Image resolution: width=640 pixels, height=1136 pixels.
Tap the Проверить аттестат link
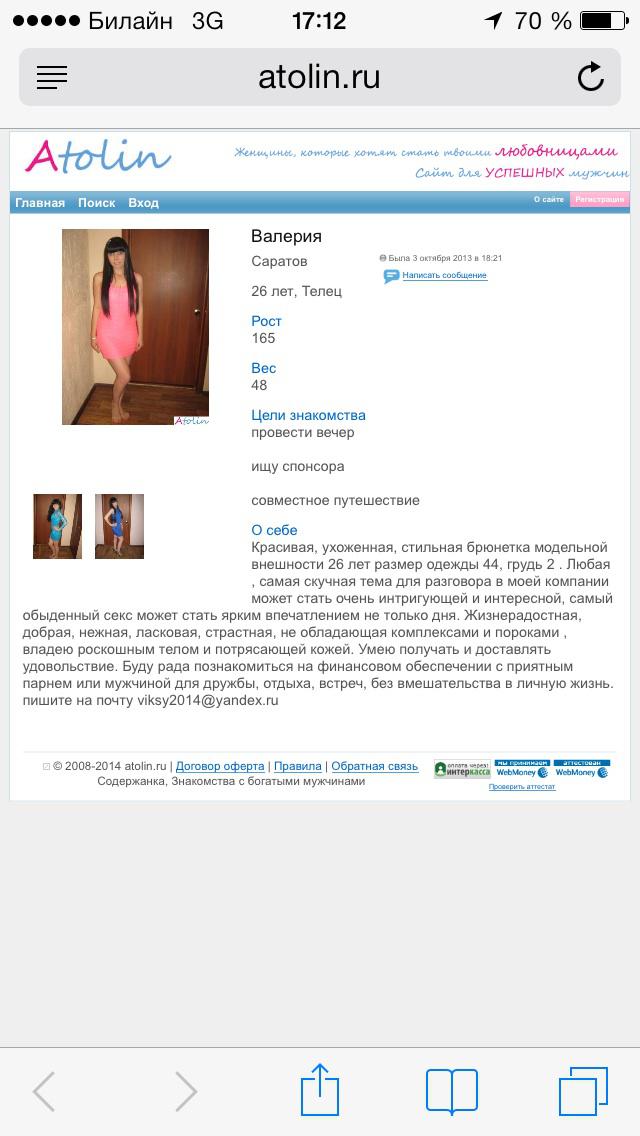522,787
